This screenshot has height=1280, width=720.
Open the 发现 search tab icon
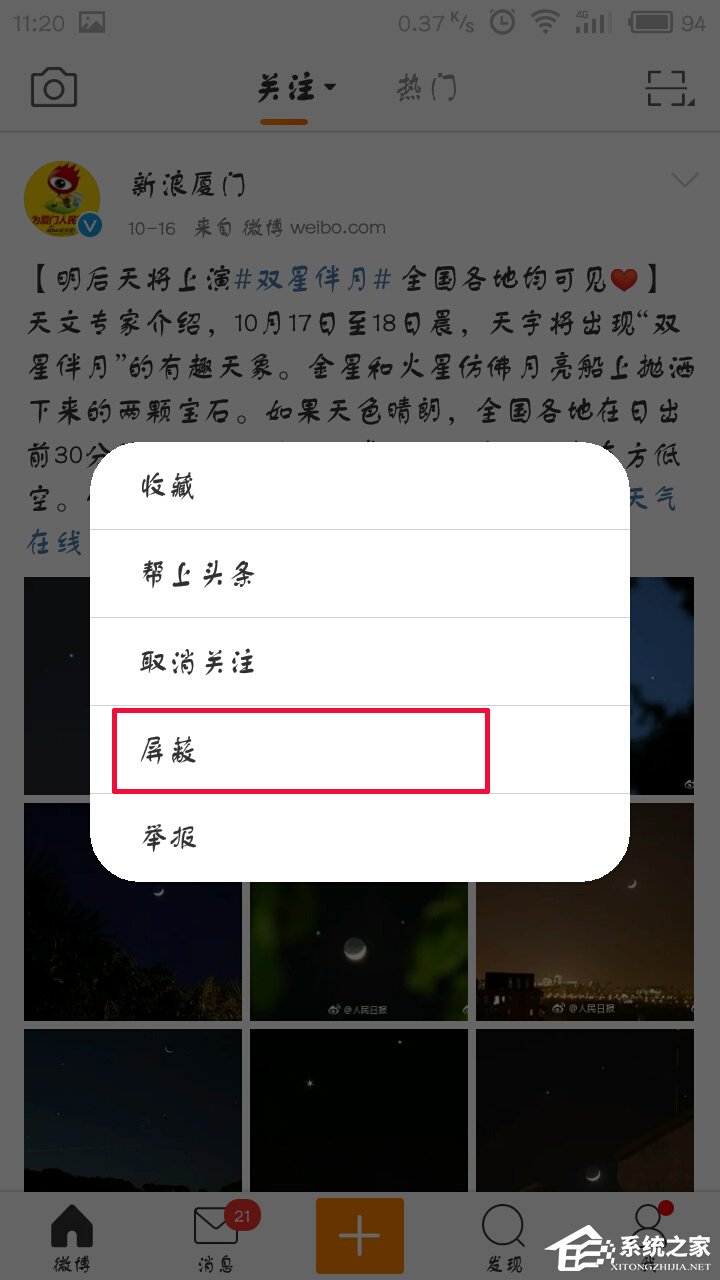point(501,1225)
